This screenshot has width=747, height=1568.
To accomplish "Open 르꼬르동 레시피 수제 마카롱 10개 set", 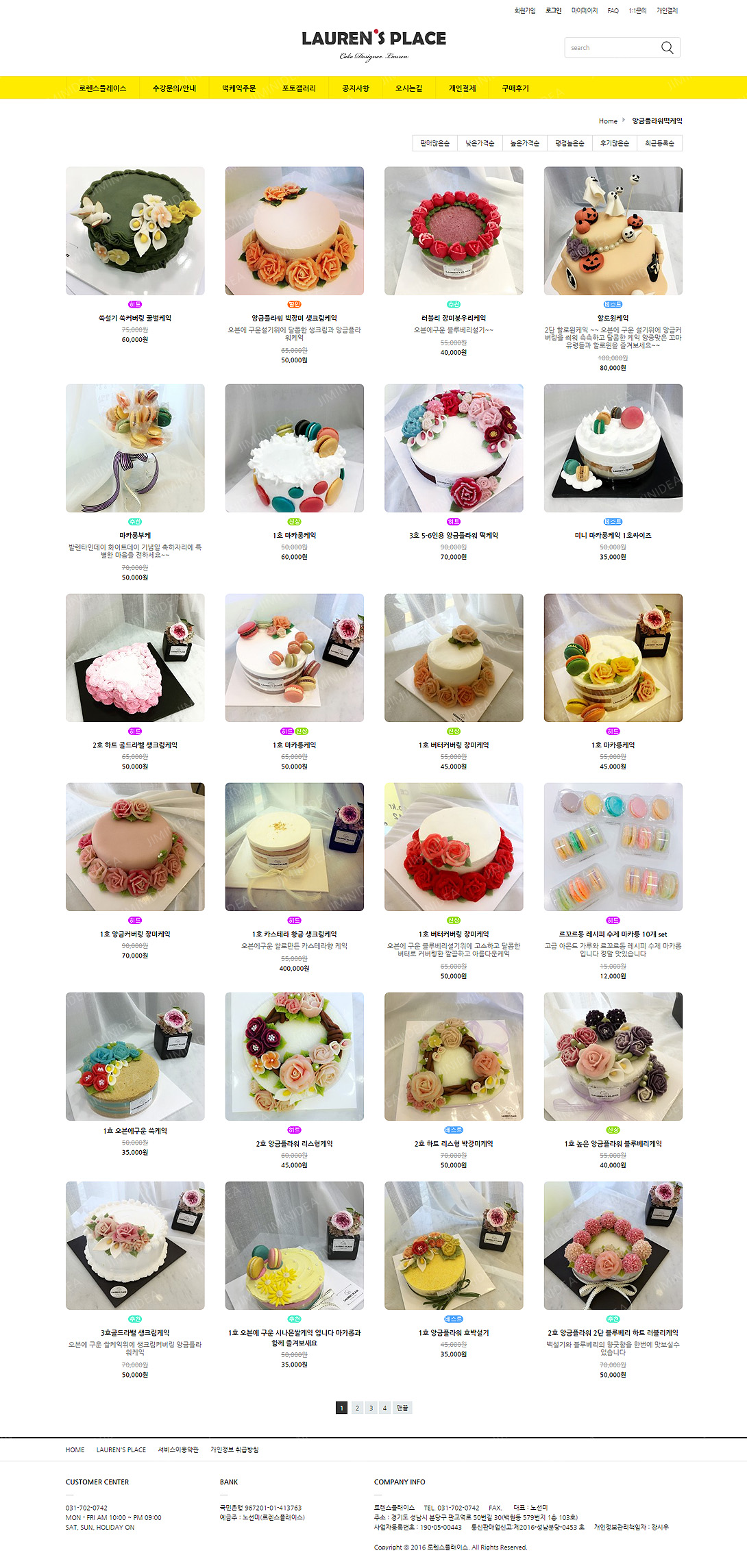I will coord(613,847).
